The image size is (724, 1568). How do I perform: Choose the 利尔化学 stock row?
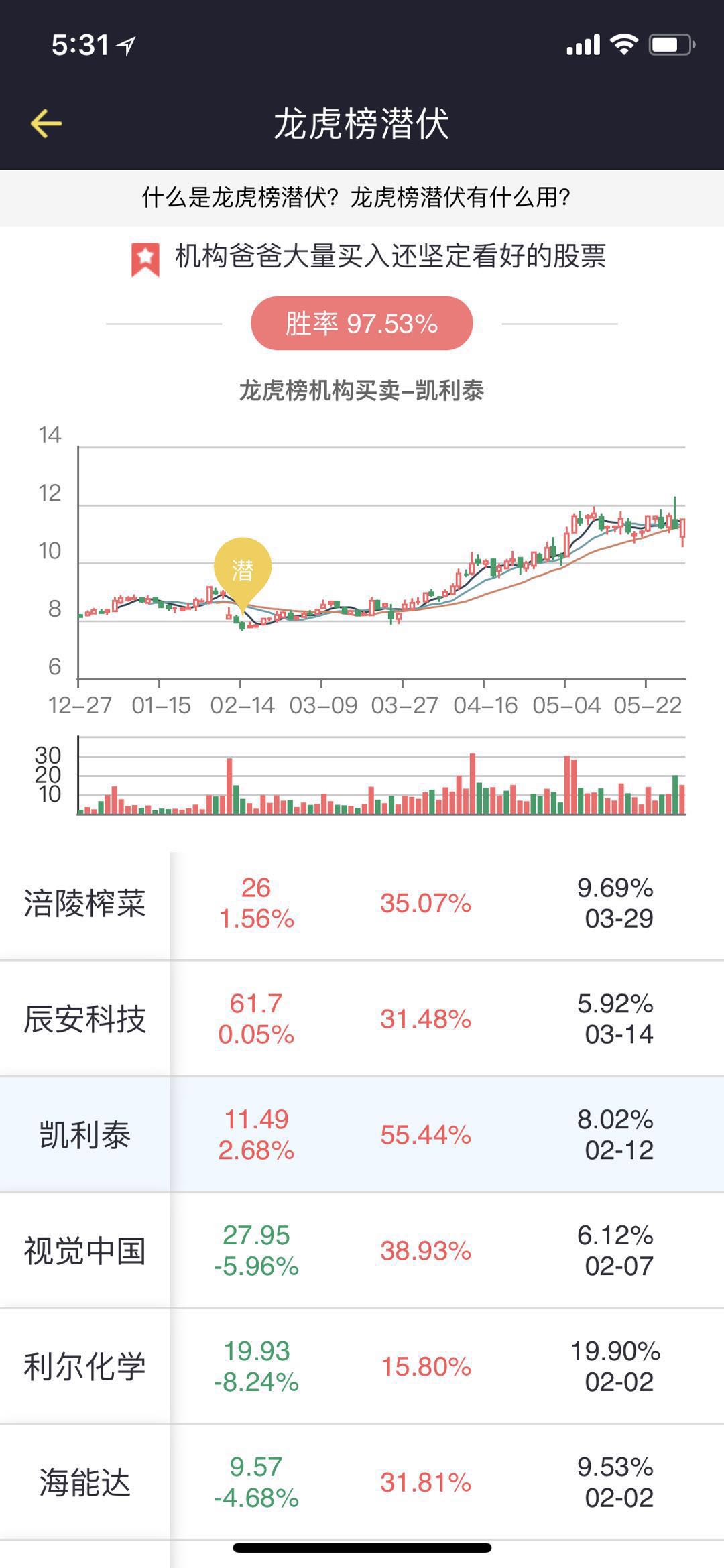click(x=362, y=1367)
